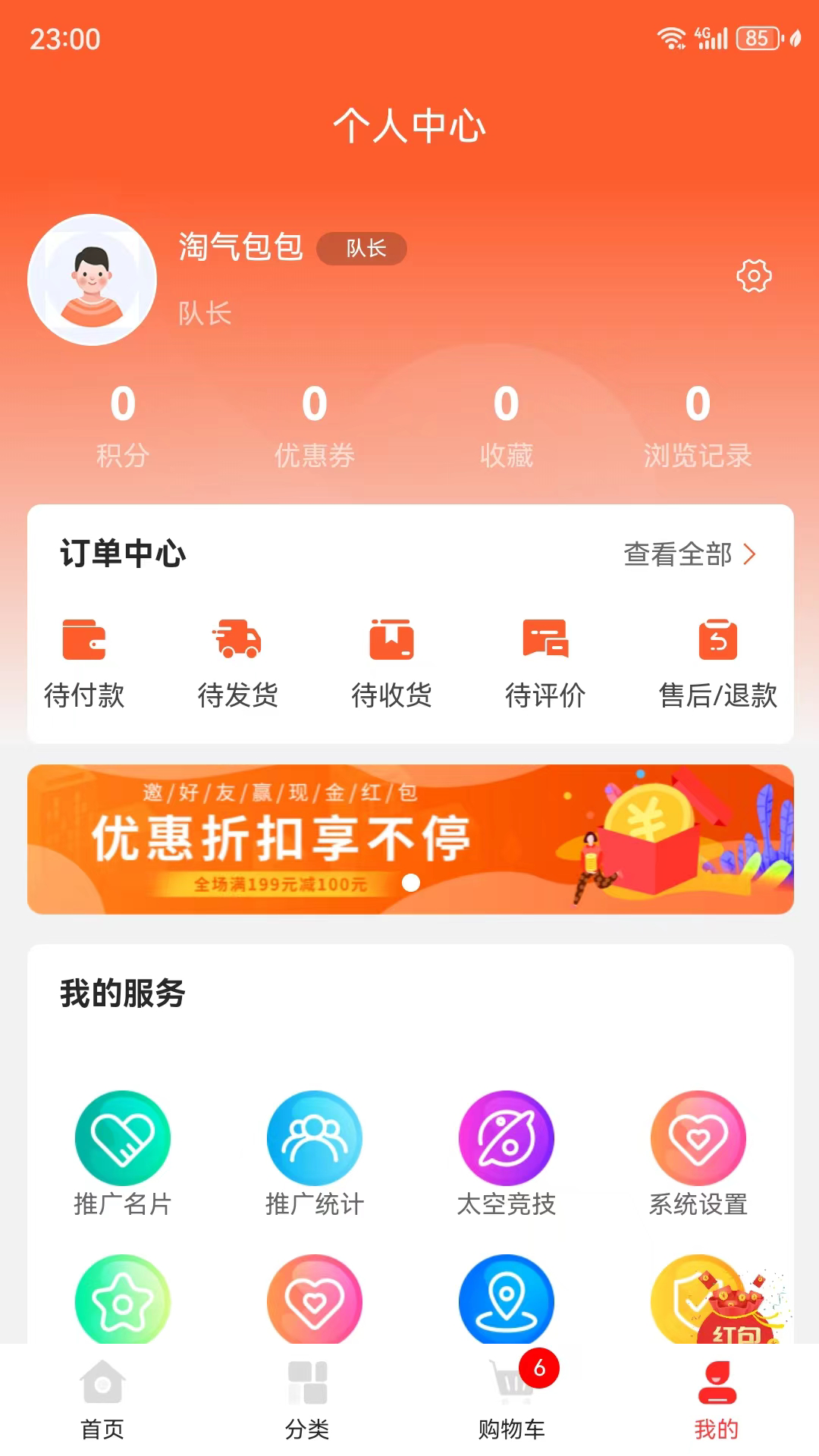Screen dimensions: 819x1456
Task: Open the settings gear icon
Action: coord(754,276)
